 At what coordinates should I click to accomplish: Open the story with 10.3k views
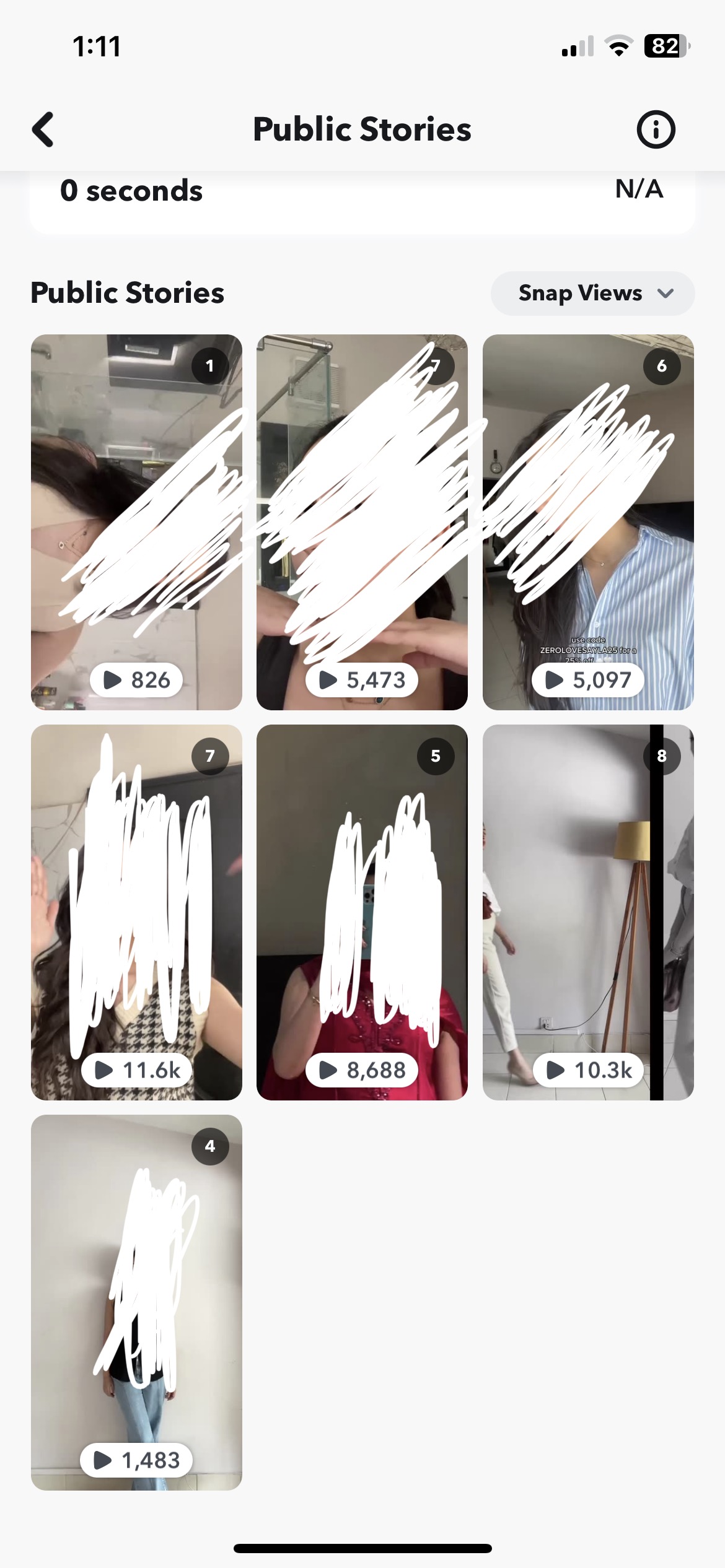click(x=588, y=912)
